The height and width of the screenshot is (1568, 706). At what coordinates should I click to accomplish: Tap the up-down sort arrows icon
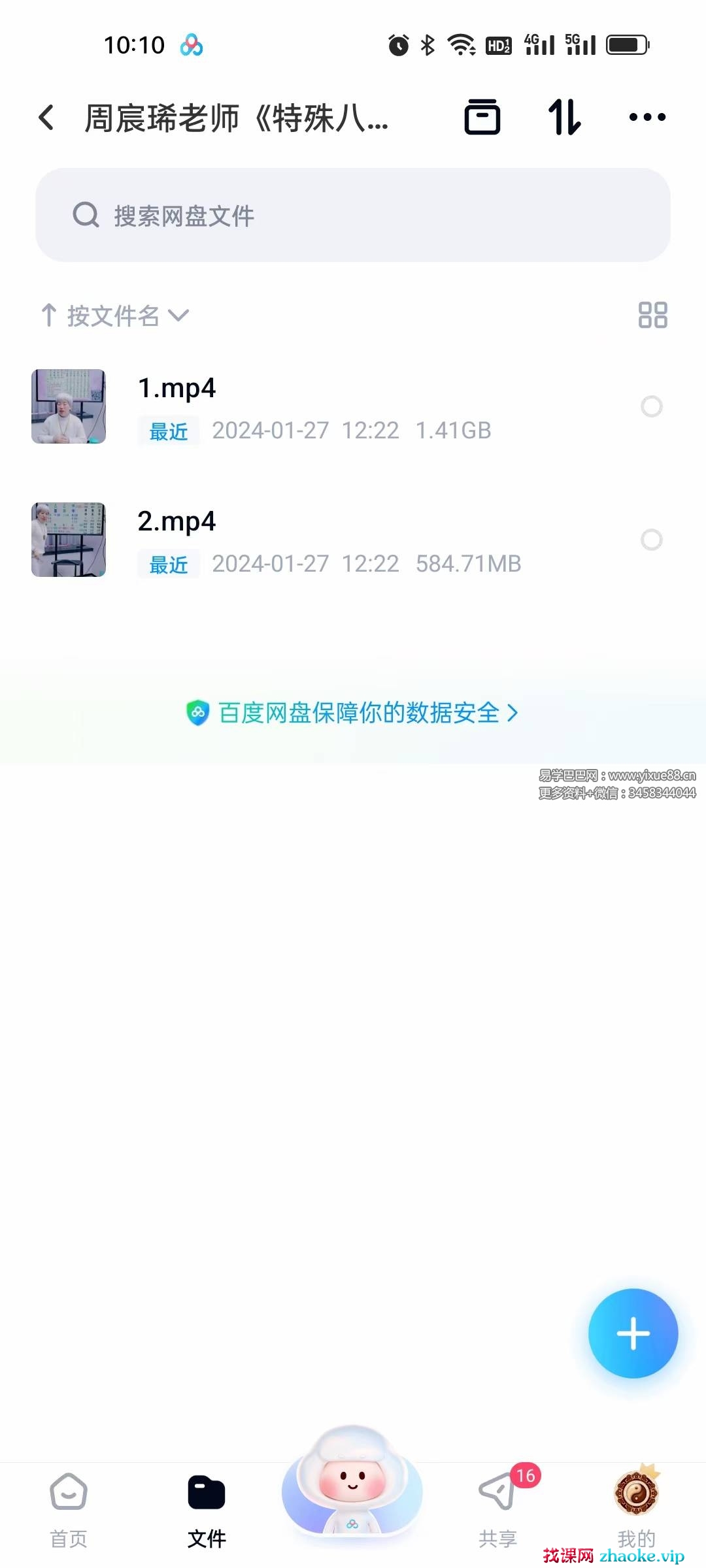point(564,118)
